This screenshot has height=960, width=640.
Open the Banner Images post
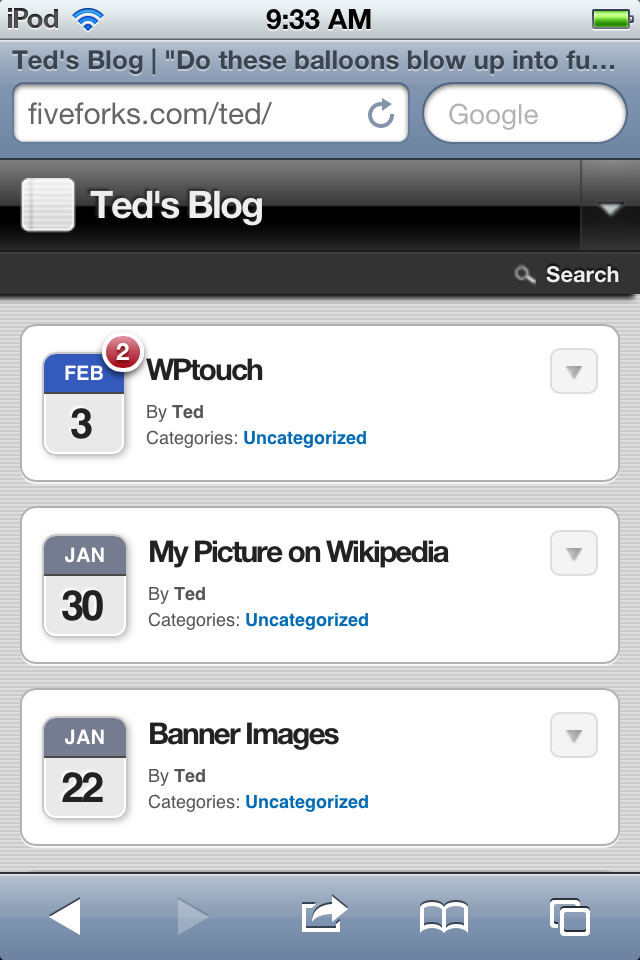(x=243, y=734)
